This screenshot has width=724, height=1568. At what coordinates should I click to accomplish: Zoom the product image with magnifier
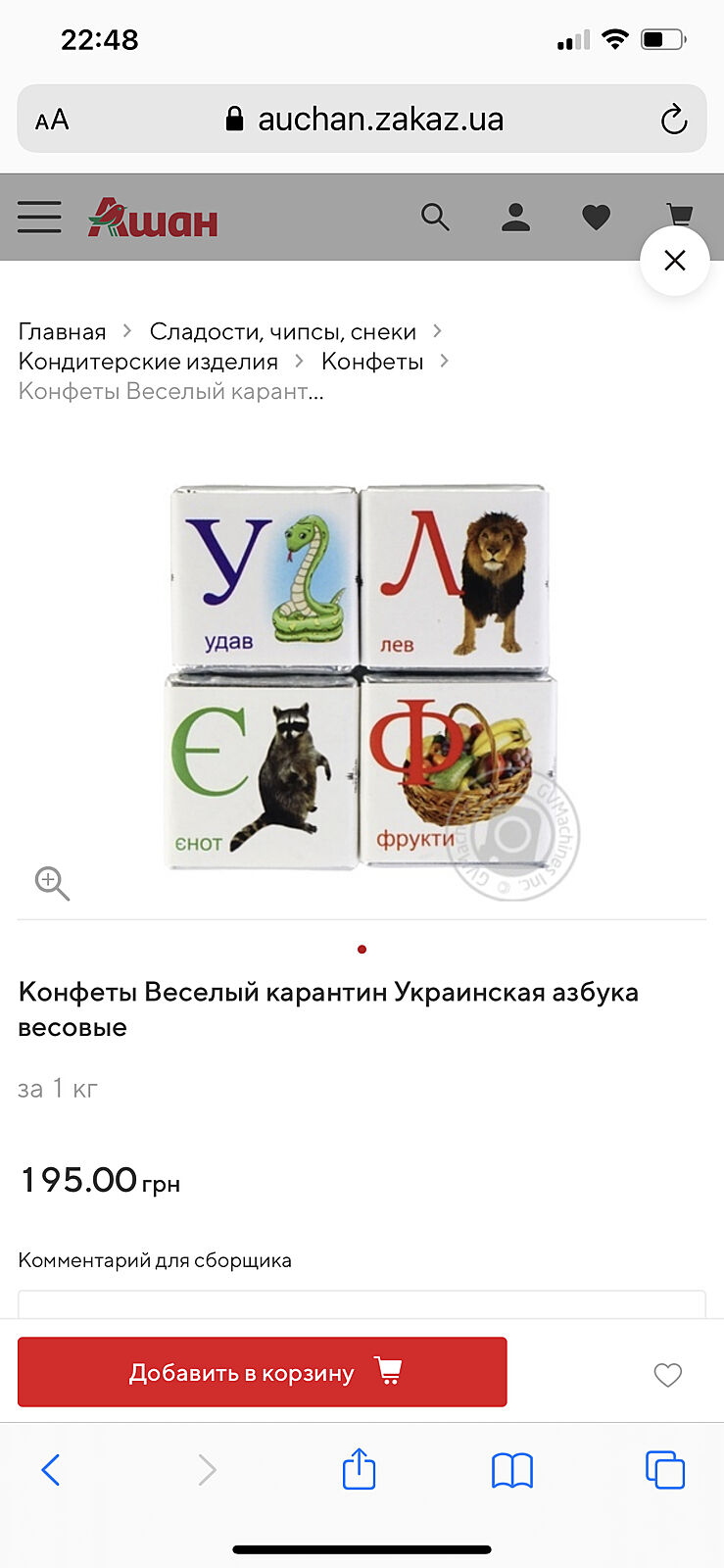tap(51, 883)
